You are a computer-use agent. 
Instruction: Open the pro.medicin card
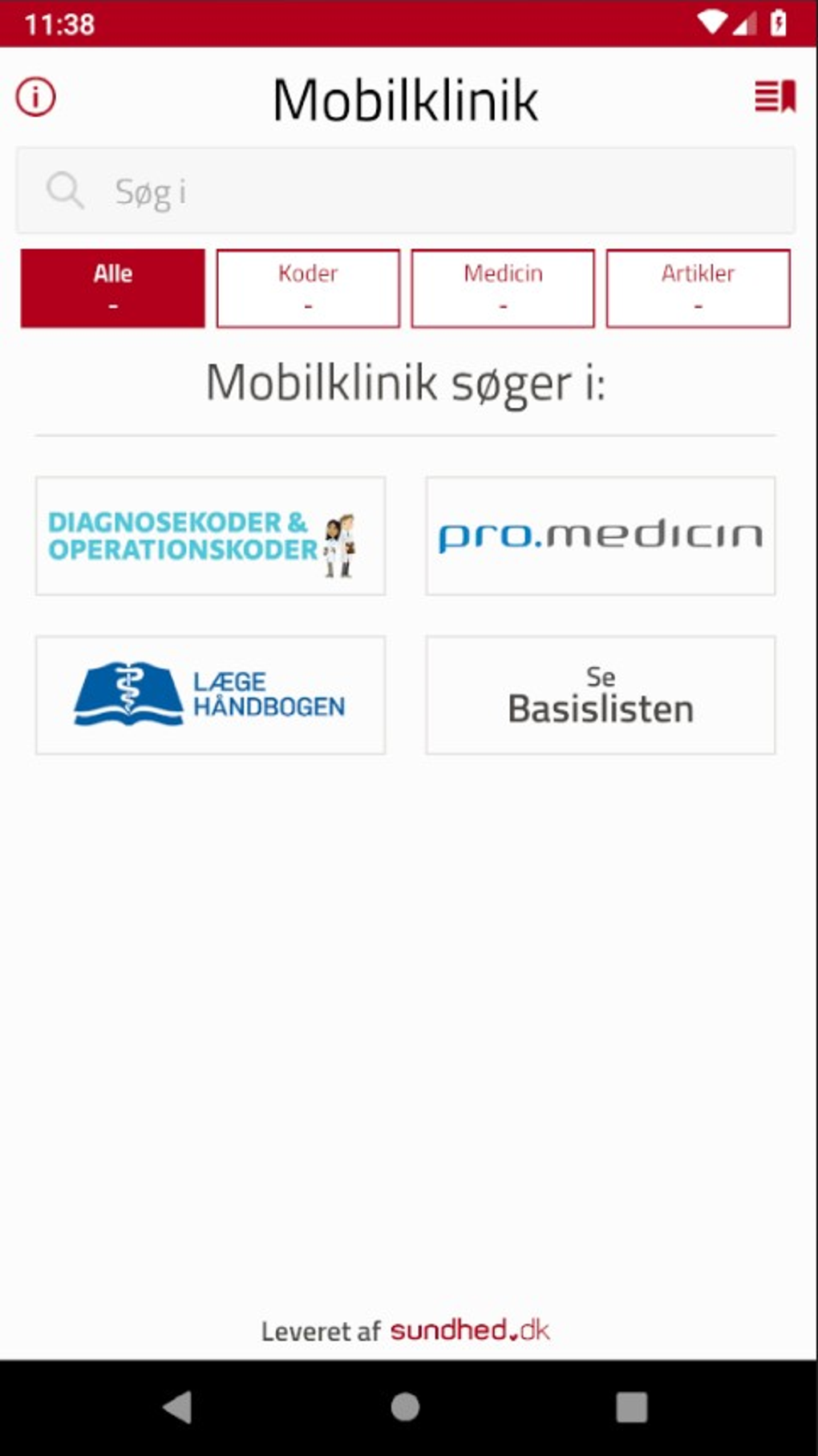click(600, 536)
